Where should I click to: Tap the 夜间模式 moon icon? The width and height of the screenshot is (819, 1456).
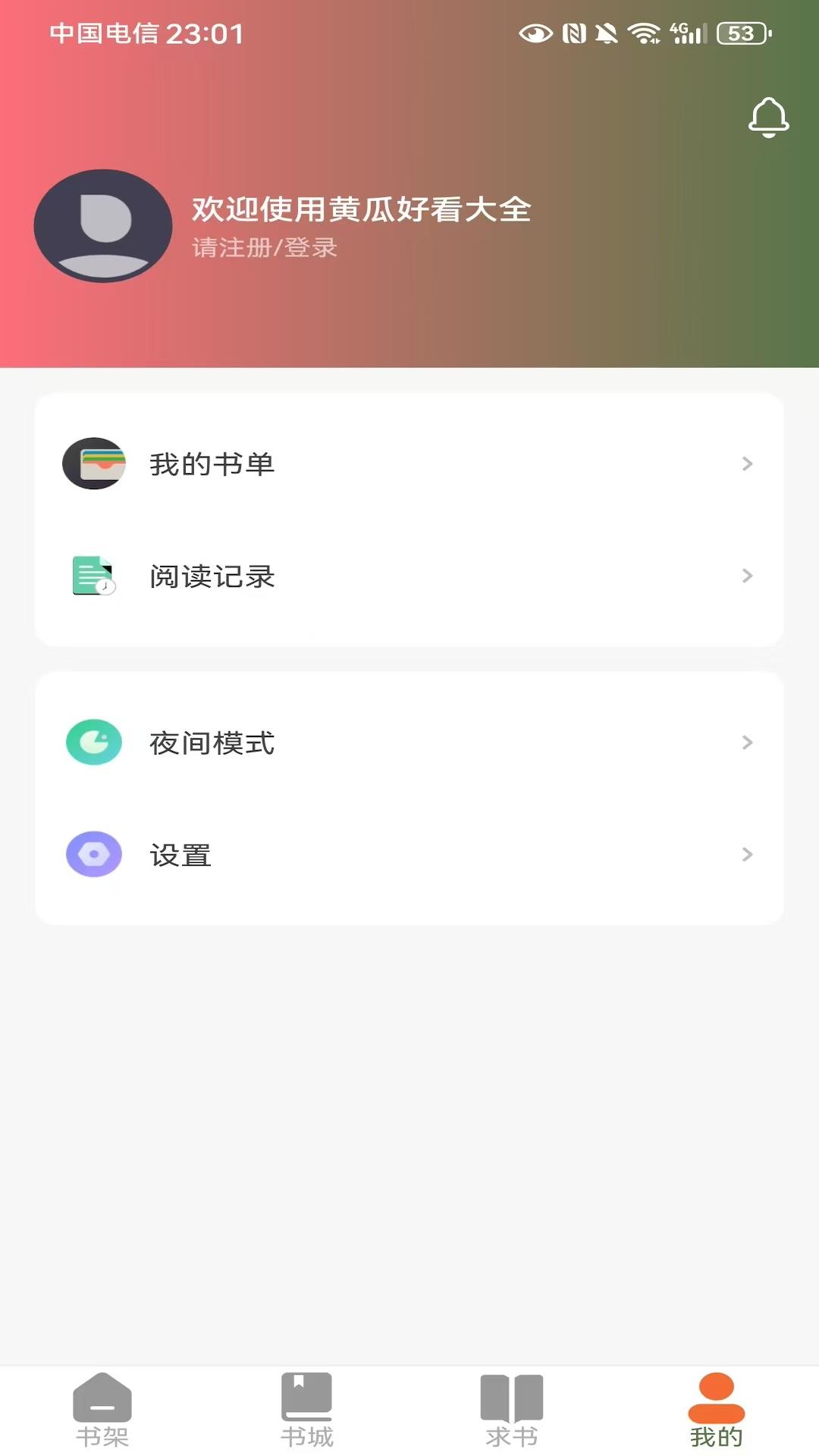pos(93,742)
